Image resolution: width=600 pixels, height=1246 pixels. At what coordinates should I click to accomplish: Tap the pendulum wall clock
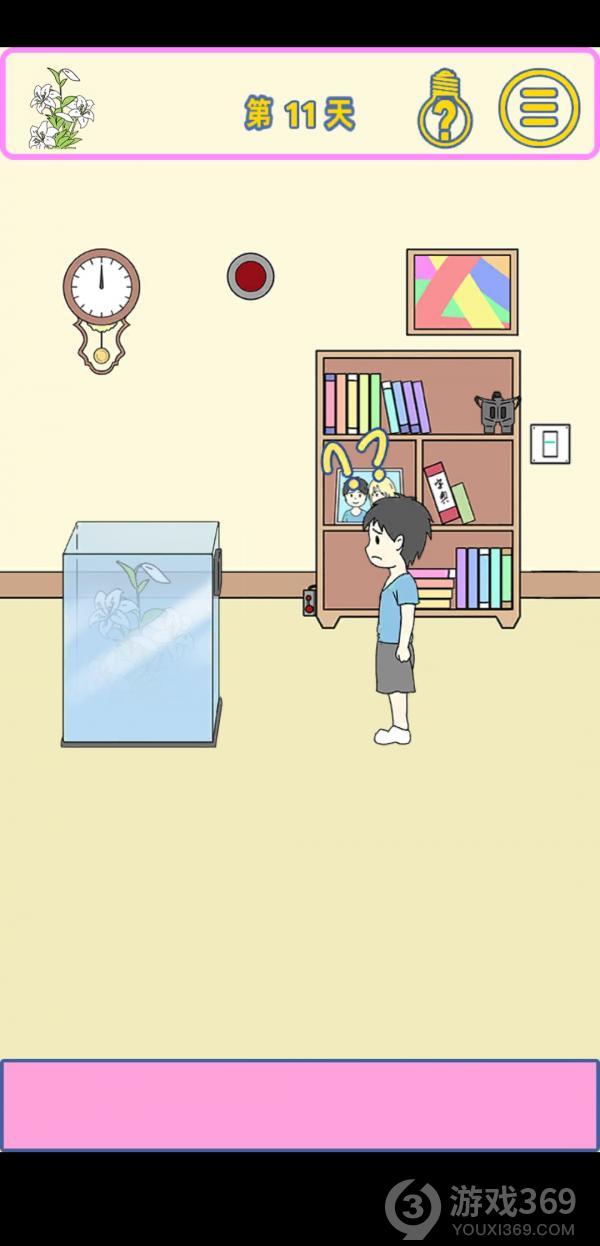tap(101, 306)
